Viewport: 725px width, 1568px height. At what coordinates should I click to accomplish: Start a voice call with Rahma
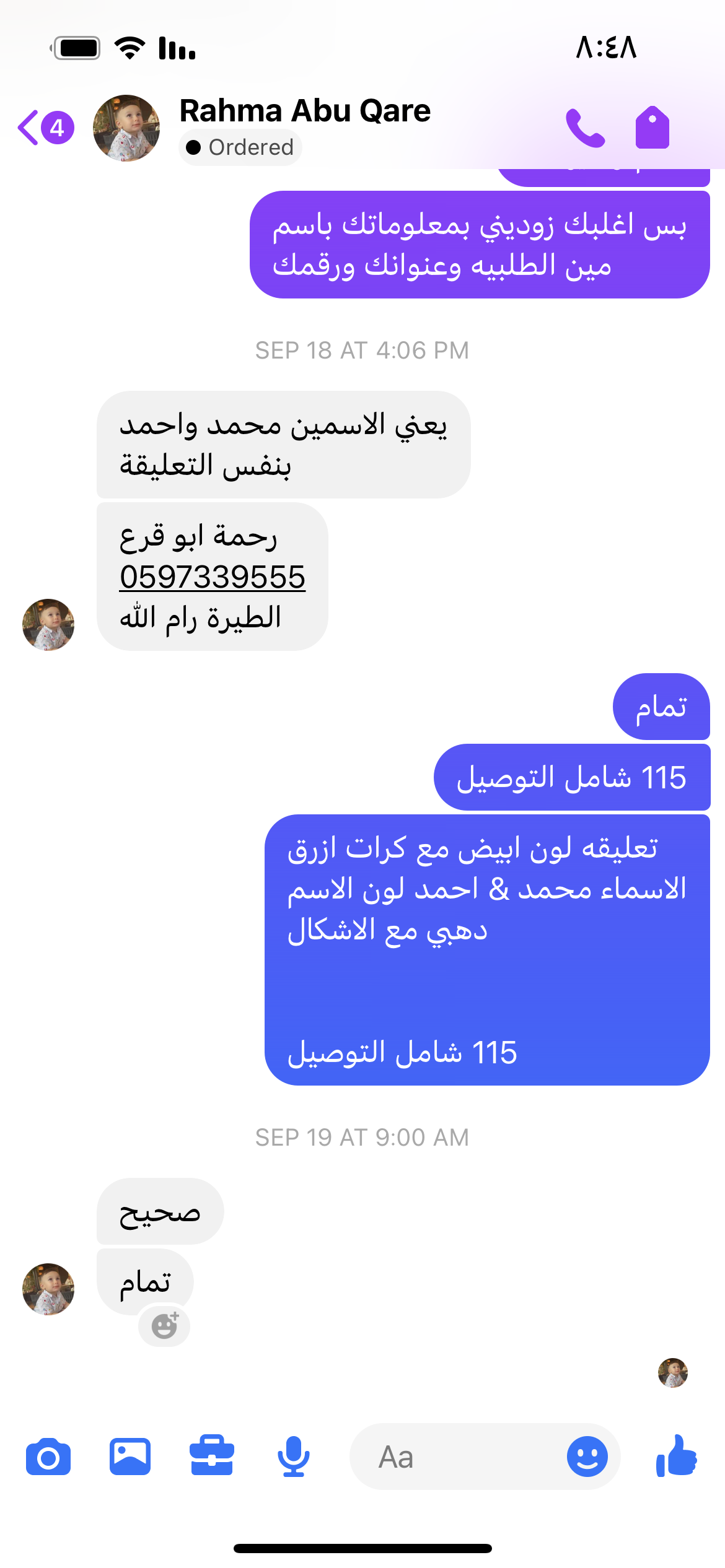point(585,128)
